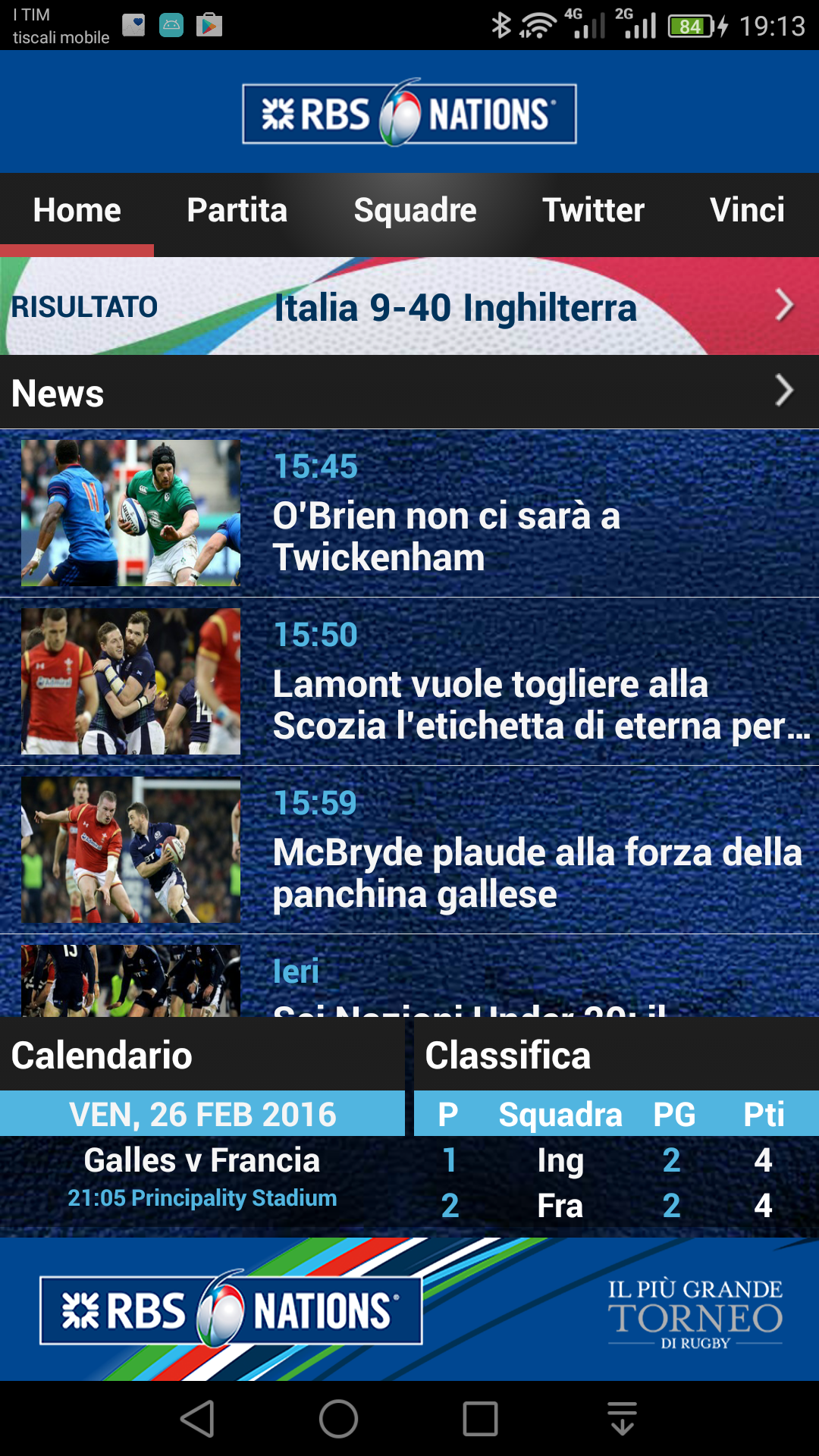
Task: Tap the Home tab
Action: 77,211
